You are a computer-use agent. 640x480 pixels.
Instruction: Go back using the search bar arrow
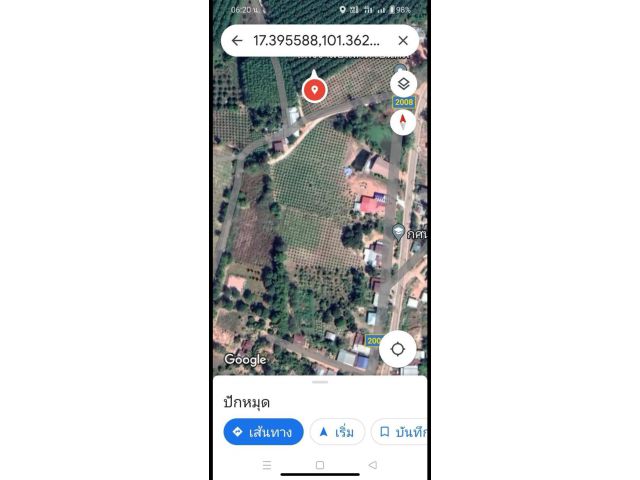[236, 41]
